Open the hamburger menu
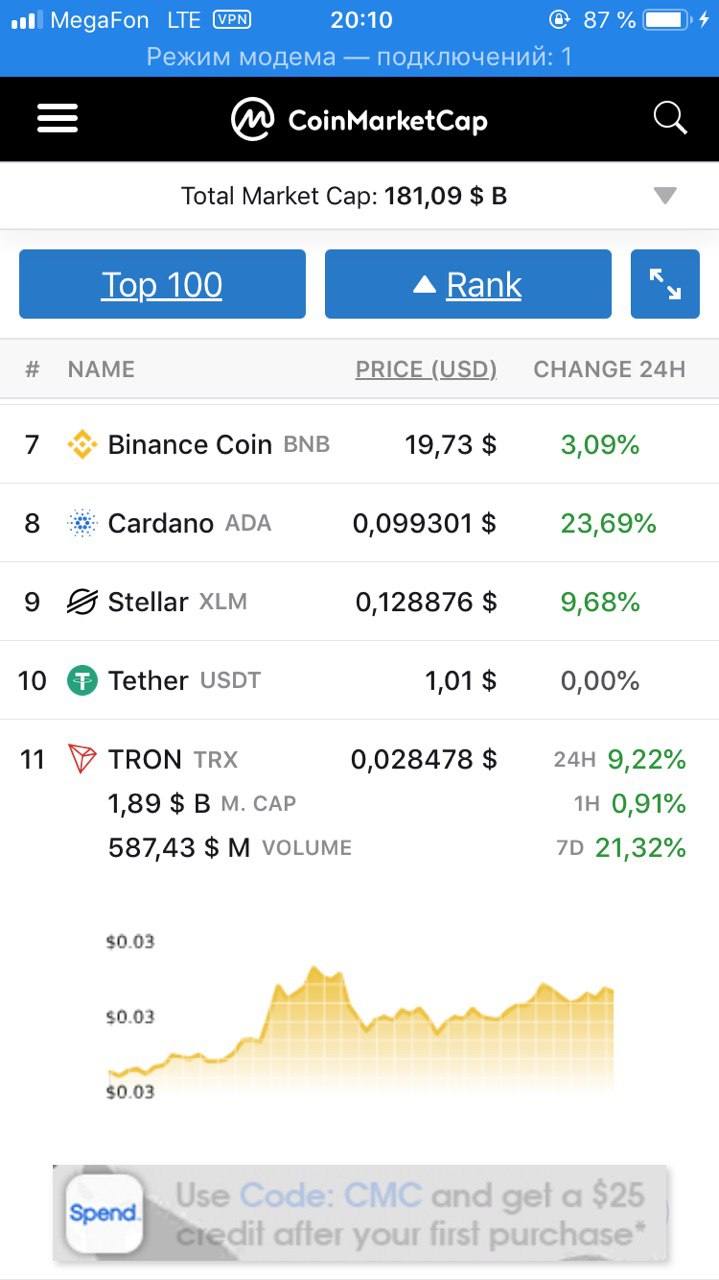Screen dimensions: 719x1280 pos(57,119)
